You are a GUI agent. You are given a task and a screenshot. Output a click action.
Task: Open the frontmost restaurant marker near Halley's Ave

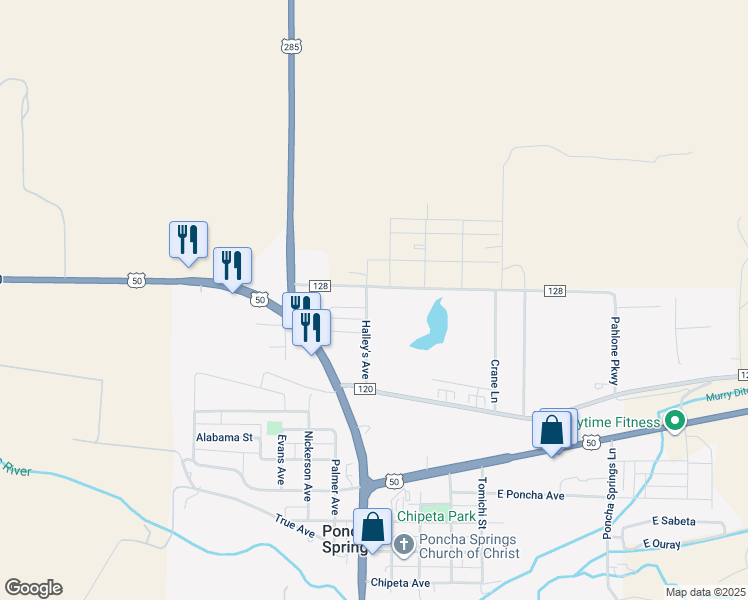[311, 329]
